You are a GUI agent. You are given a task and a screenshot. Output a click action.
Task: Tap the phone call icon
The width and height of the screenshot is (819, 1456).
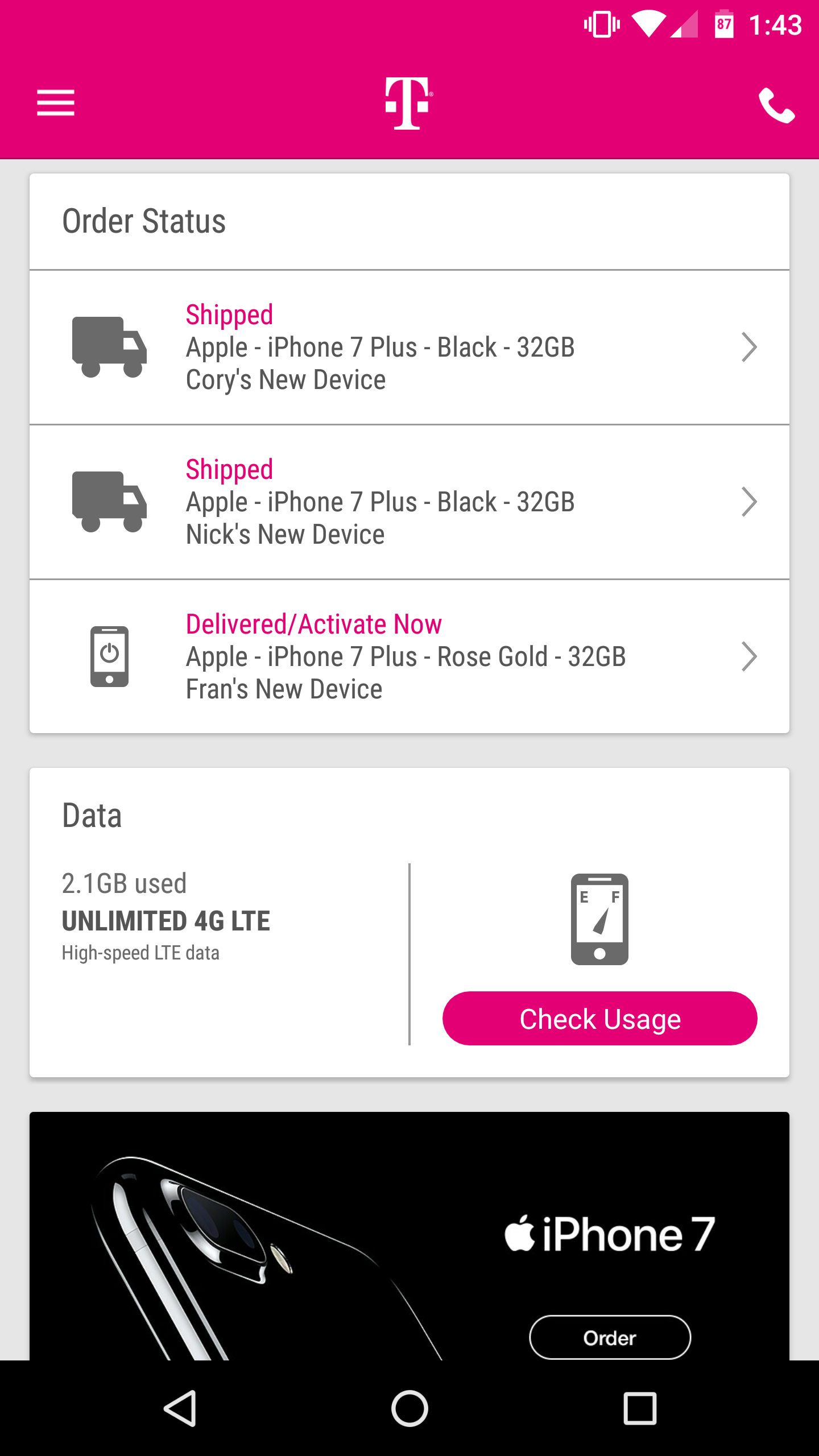776,105
